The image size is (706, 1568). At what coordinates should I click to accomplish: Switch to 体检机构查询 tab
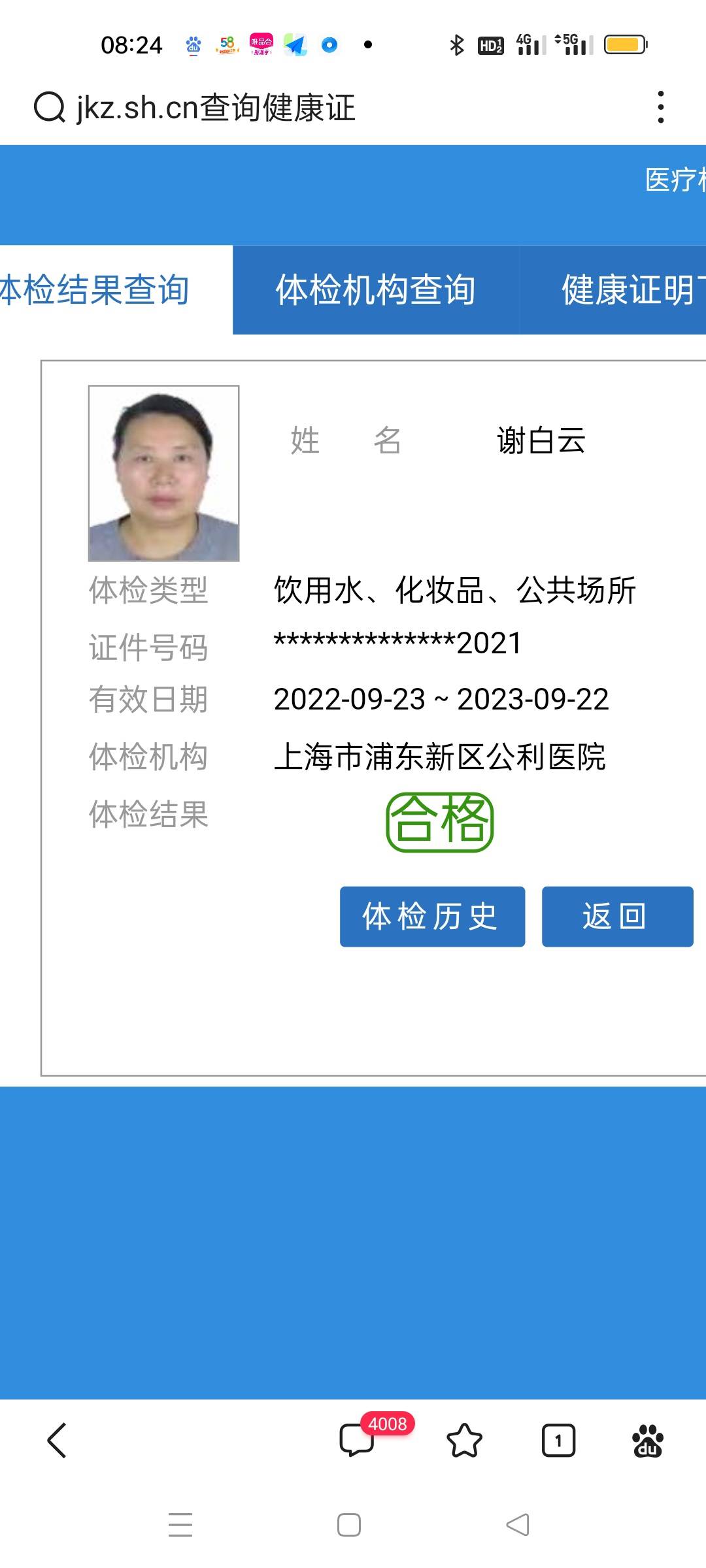375,290
